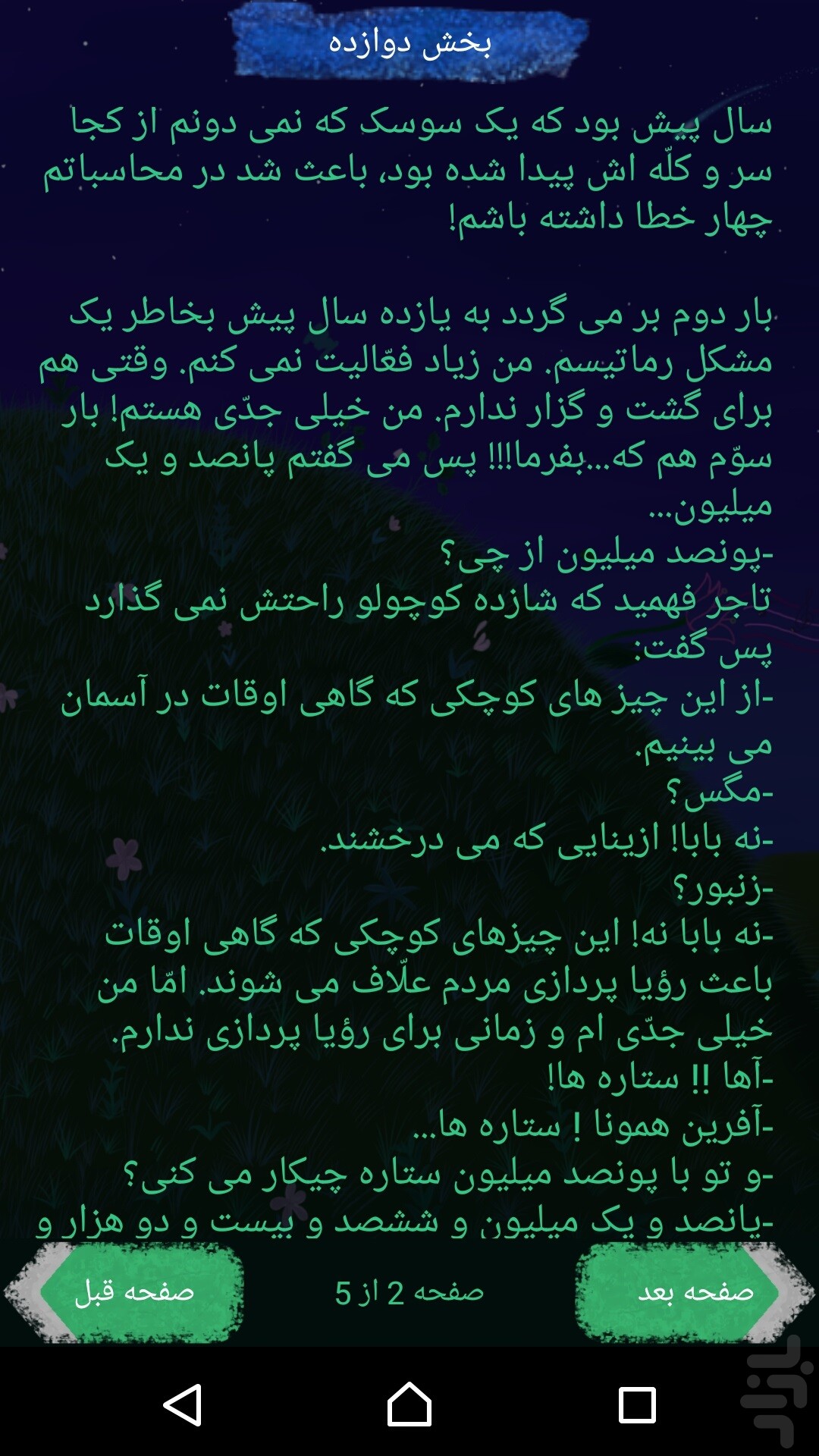Tap the Android back button
Viewport: 819px width, 1456px height.
pos(183,1404)
